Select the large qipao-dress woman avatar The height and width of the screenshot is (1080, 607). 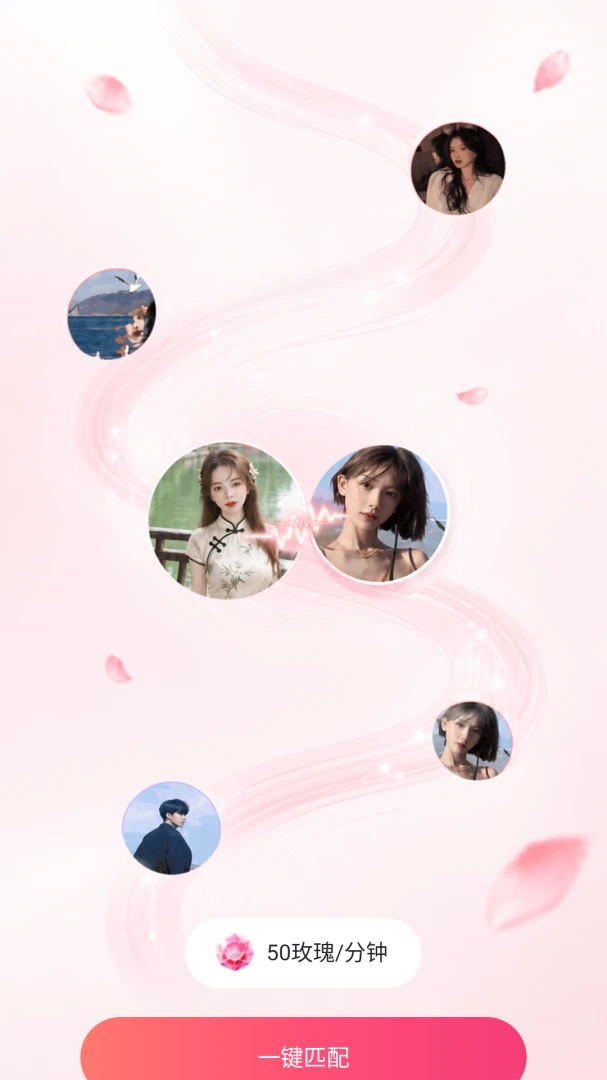tap(227, 521)
